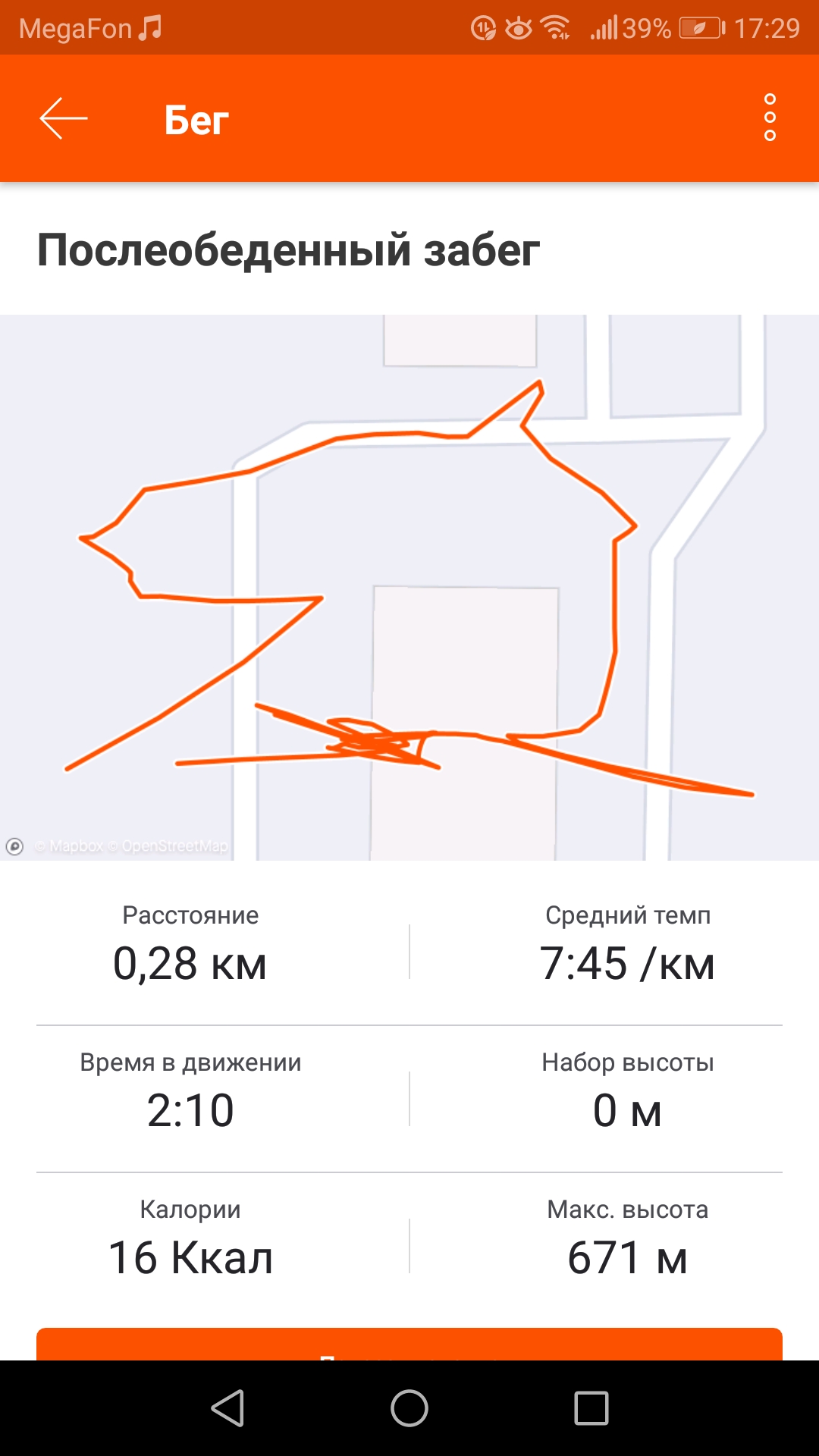Tap the orange button below the stats
Image resolution: width=819 pixels, height=1456 pixels.
tap(409, 1344)
